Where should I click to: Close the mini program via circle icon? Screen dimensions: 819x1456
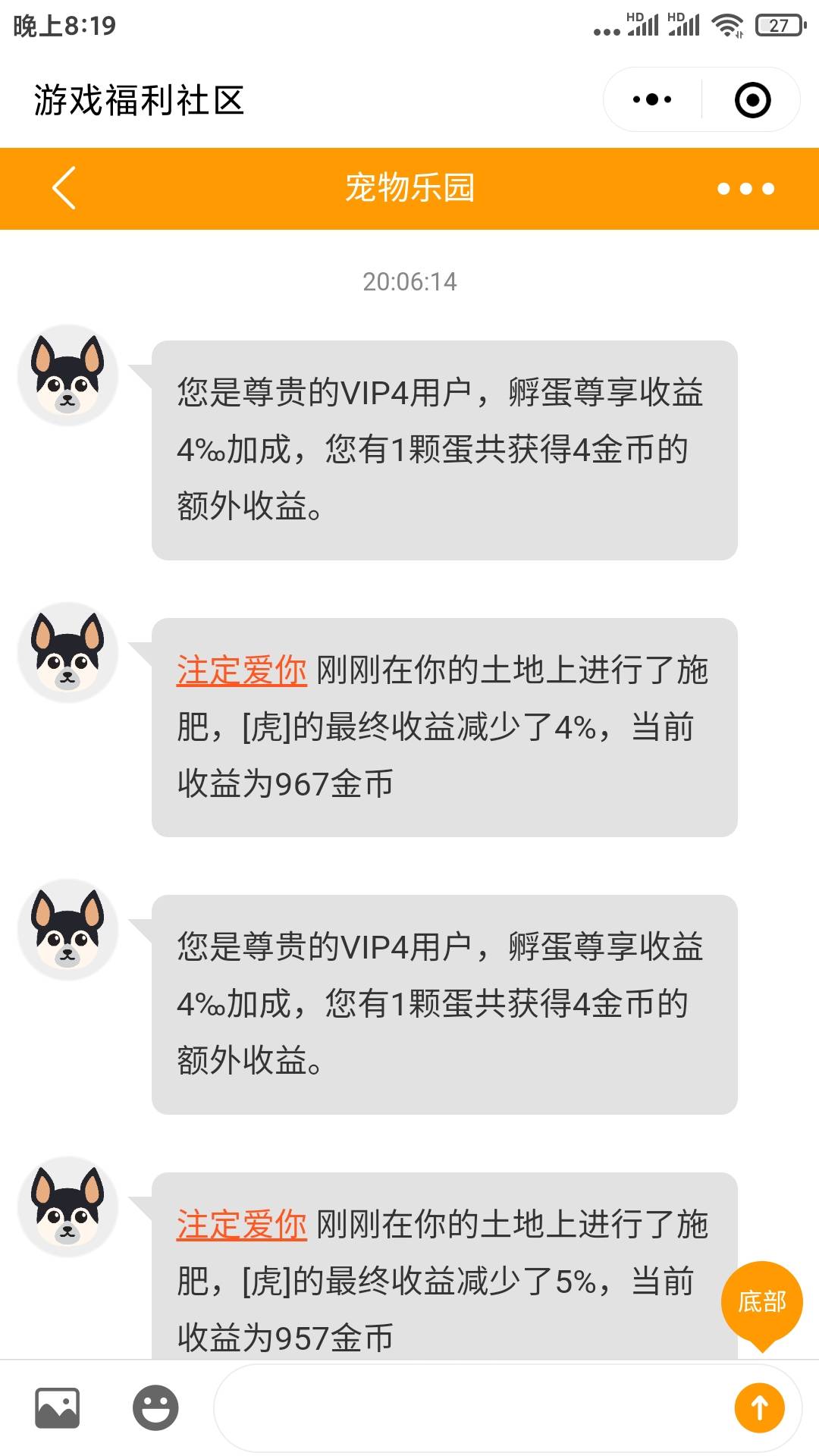(x=752, y=100)
